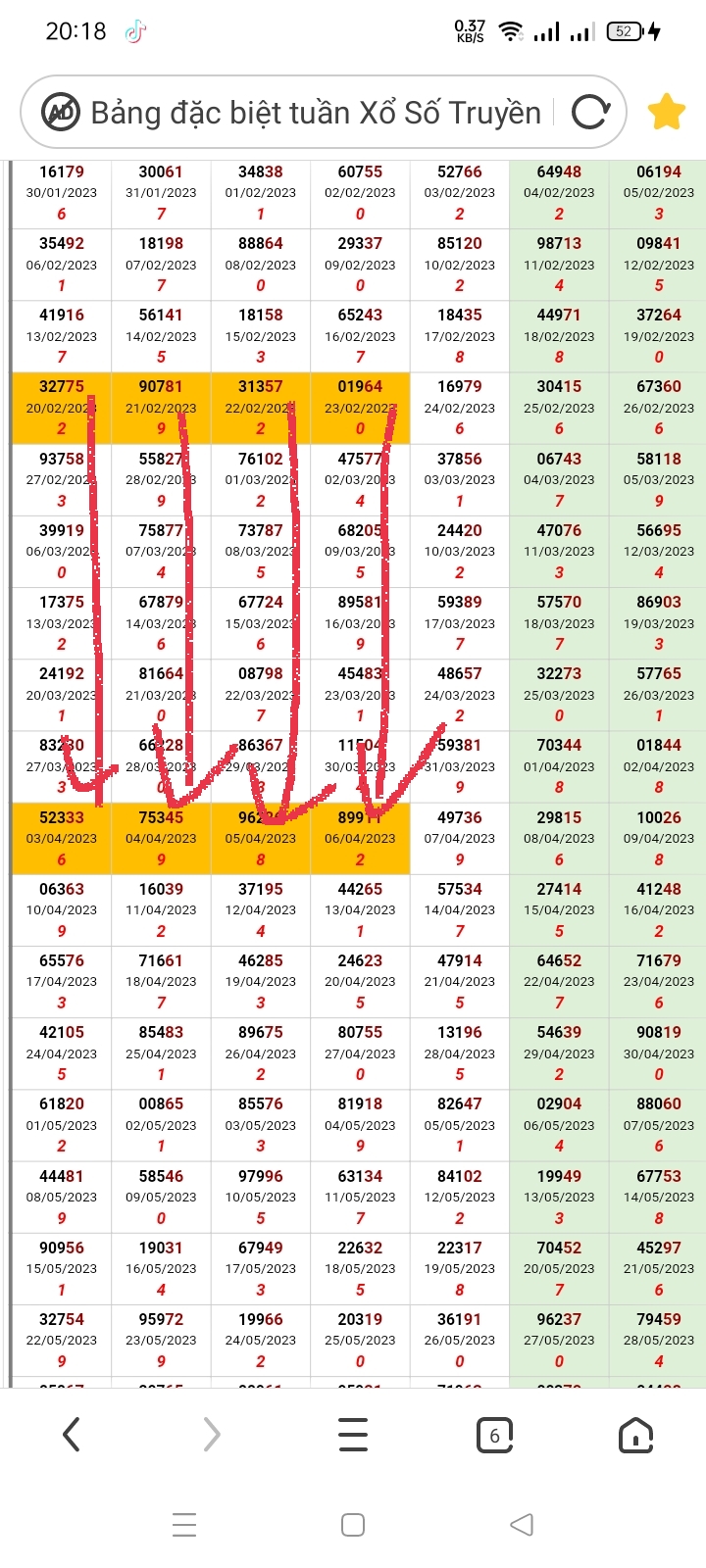Bookmark this page with the star
706x1568 pixels.
667,113
